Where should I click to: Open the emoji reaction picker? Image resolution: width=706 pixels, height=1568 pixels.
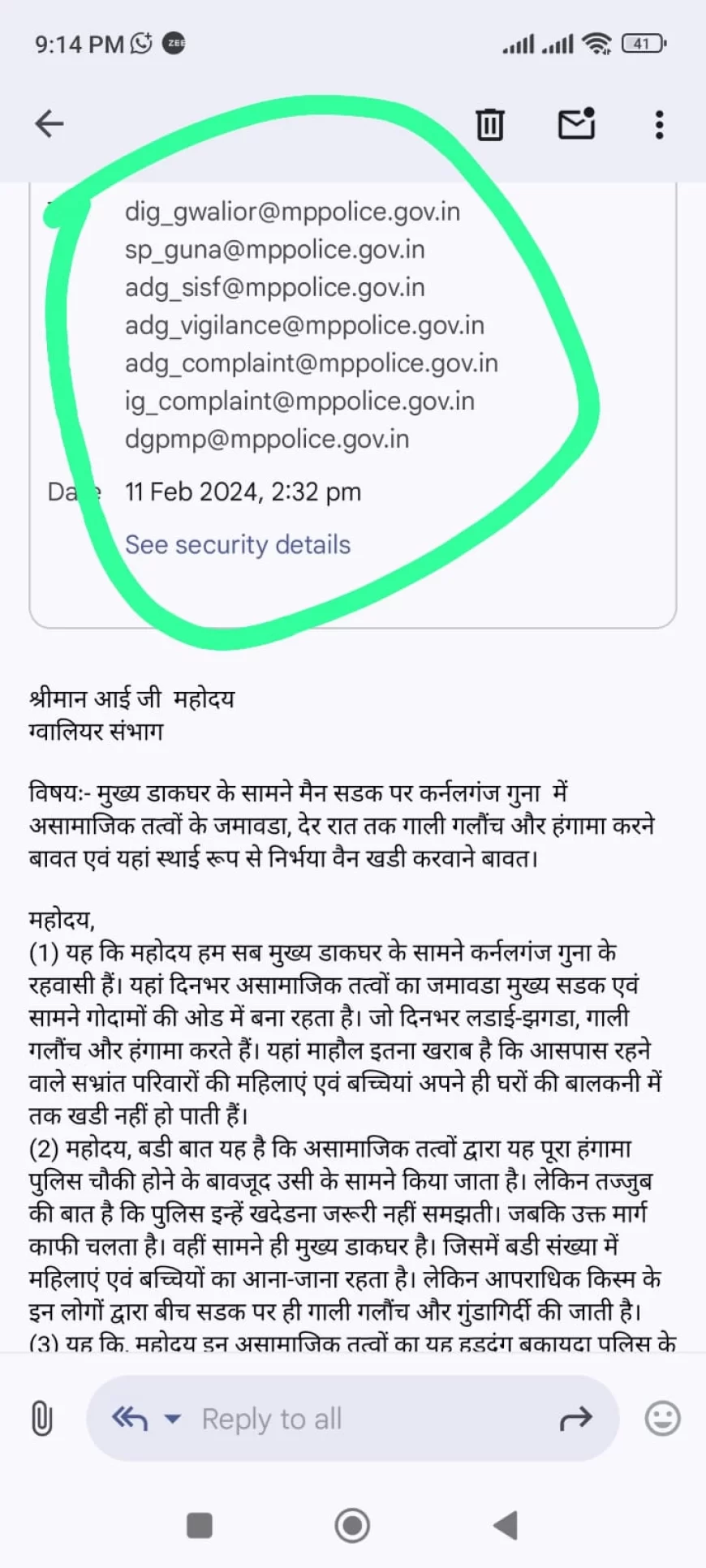pos(662,1419)
